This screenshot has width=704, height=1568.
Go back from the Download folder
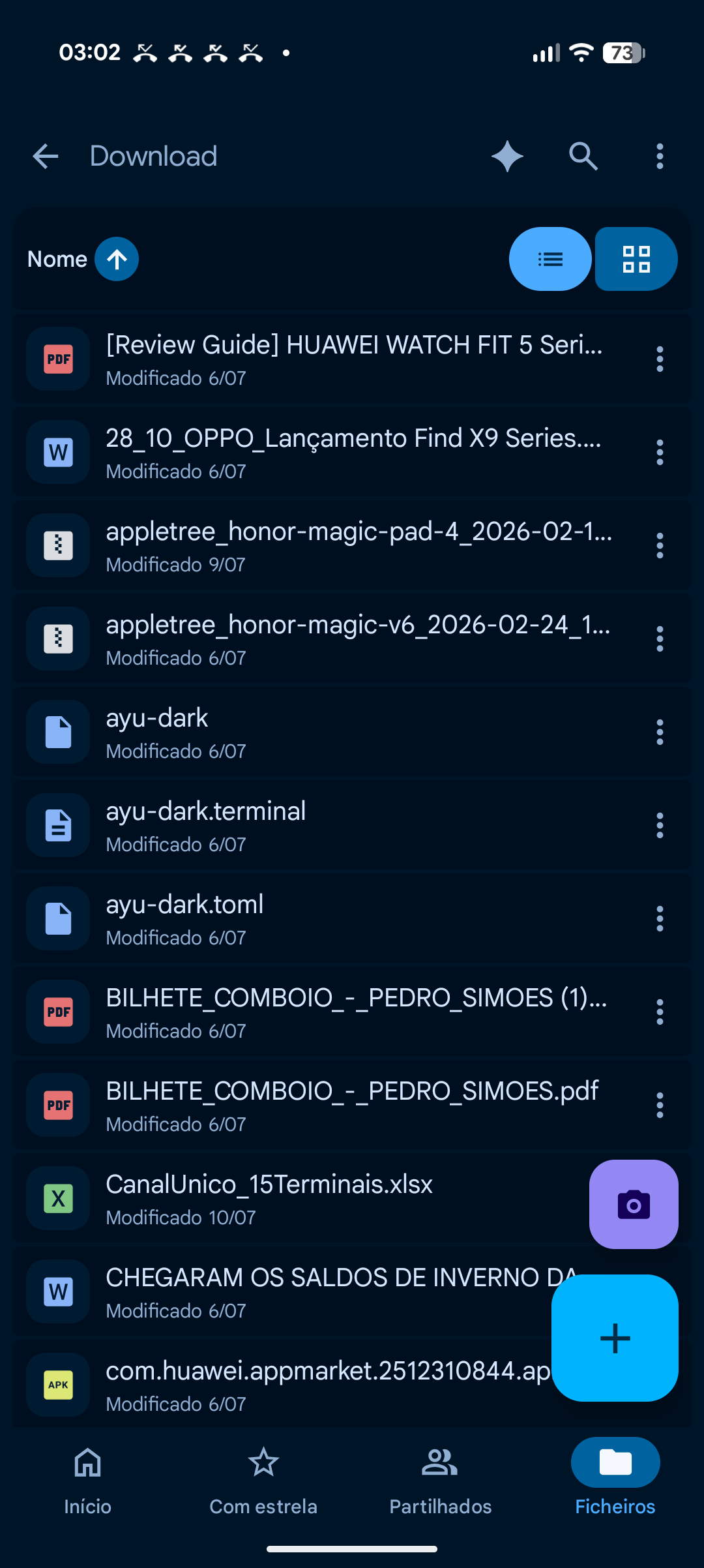coord(46,157)
